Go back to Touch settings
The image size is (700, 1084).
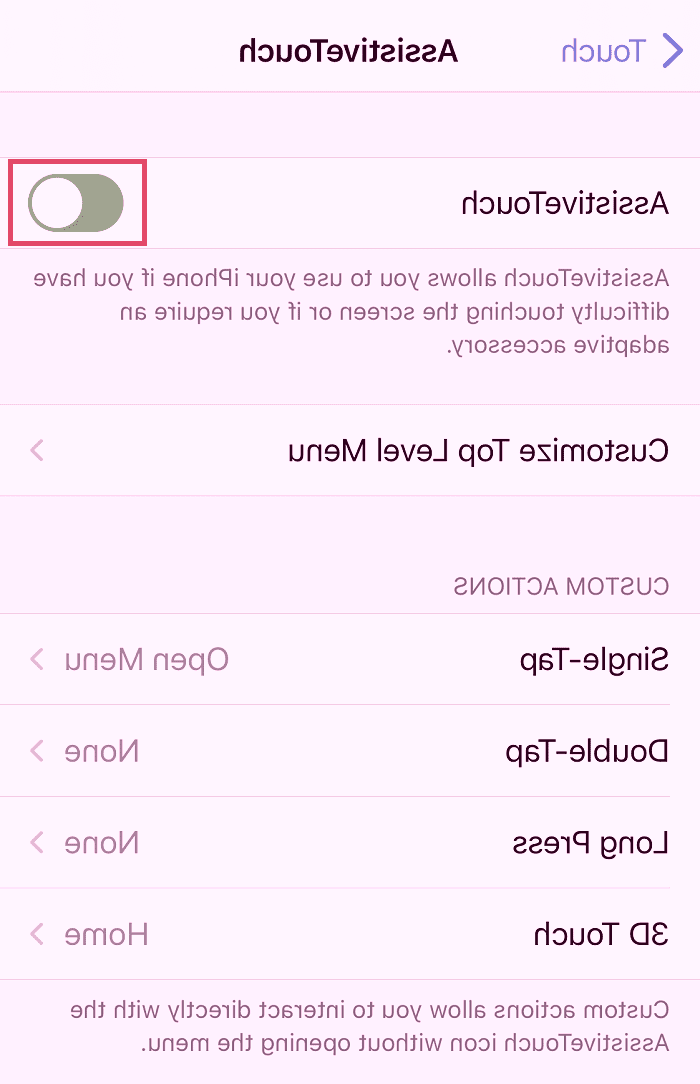click(x=620, y=52)
